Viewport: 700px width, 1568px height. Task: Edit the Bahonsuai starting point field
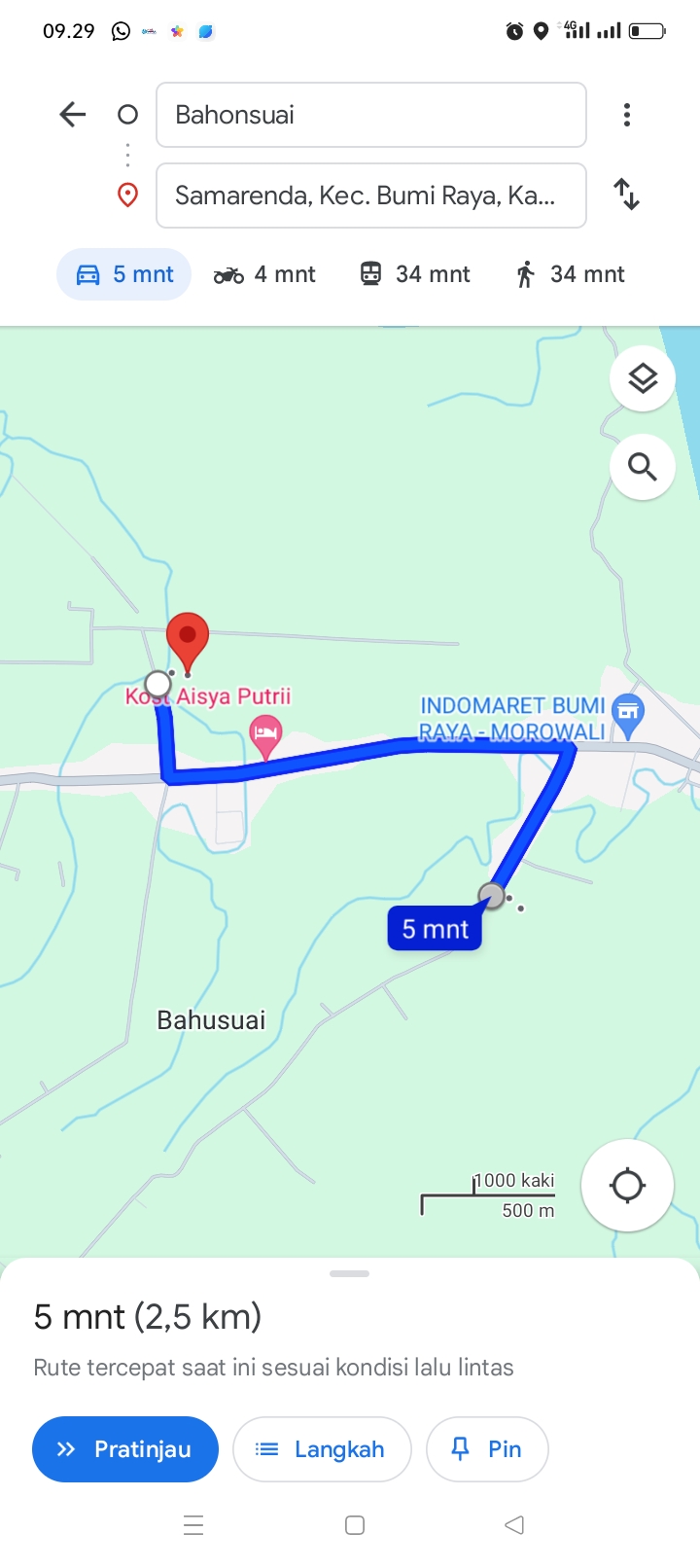[371, 115]
